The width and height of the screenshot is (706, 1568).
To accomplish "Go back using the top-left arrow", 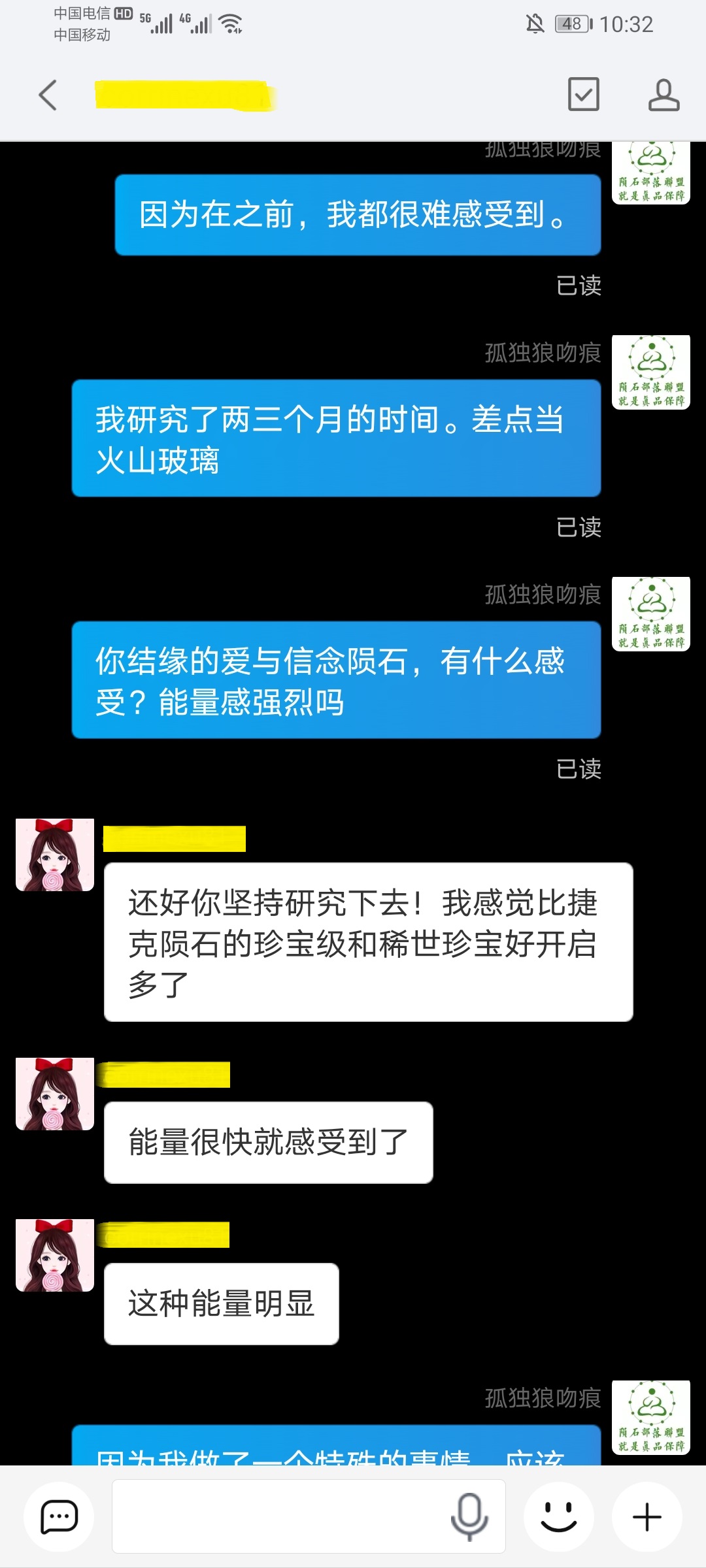I will coord(48,95).
